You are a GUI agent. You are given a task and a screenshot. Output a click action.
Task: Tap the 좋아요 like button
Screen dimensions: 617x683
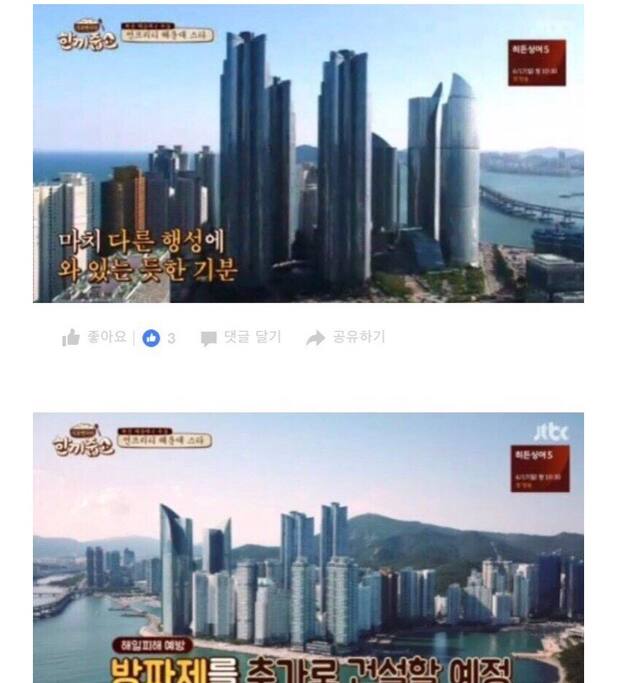95,338
